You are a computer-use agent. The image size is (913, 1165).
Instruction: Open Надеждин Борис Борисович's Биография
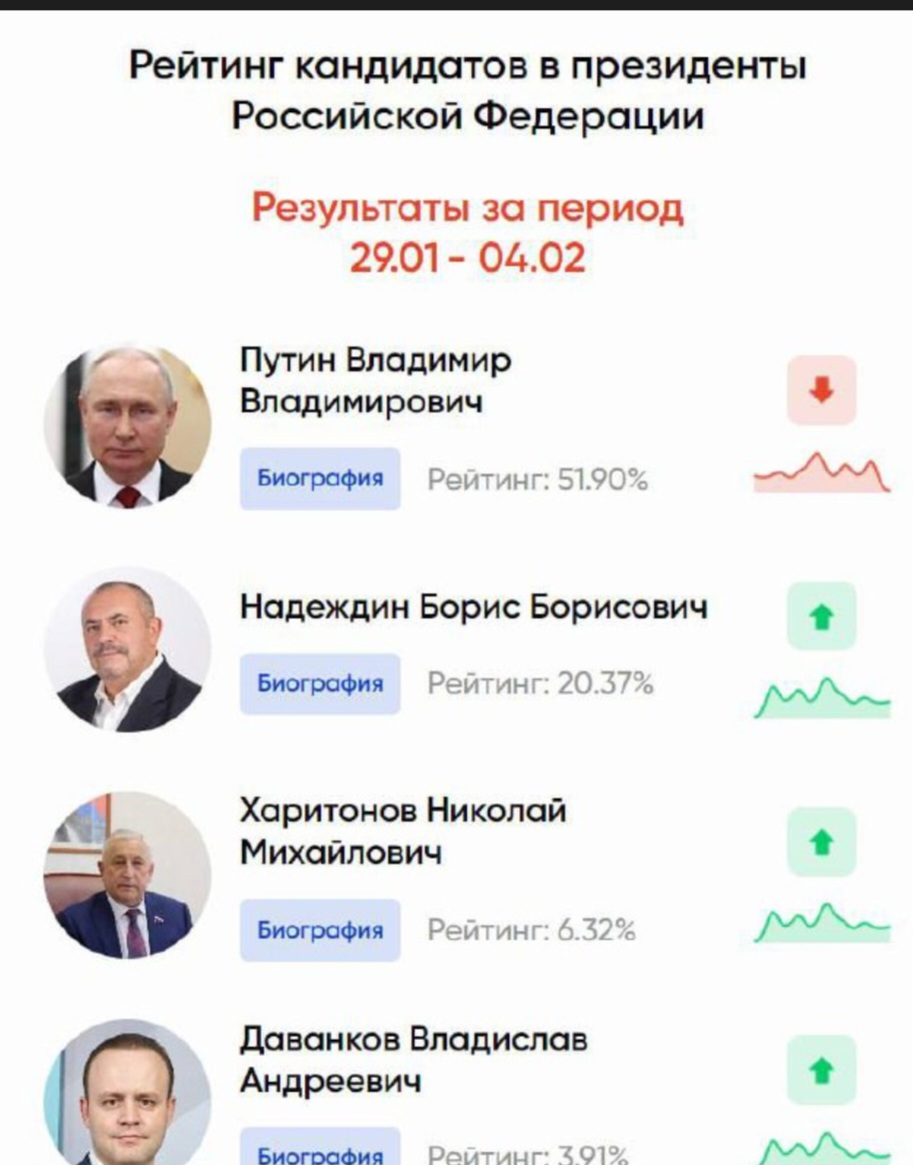point(320,684)
